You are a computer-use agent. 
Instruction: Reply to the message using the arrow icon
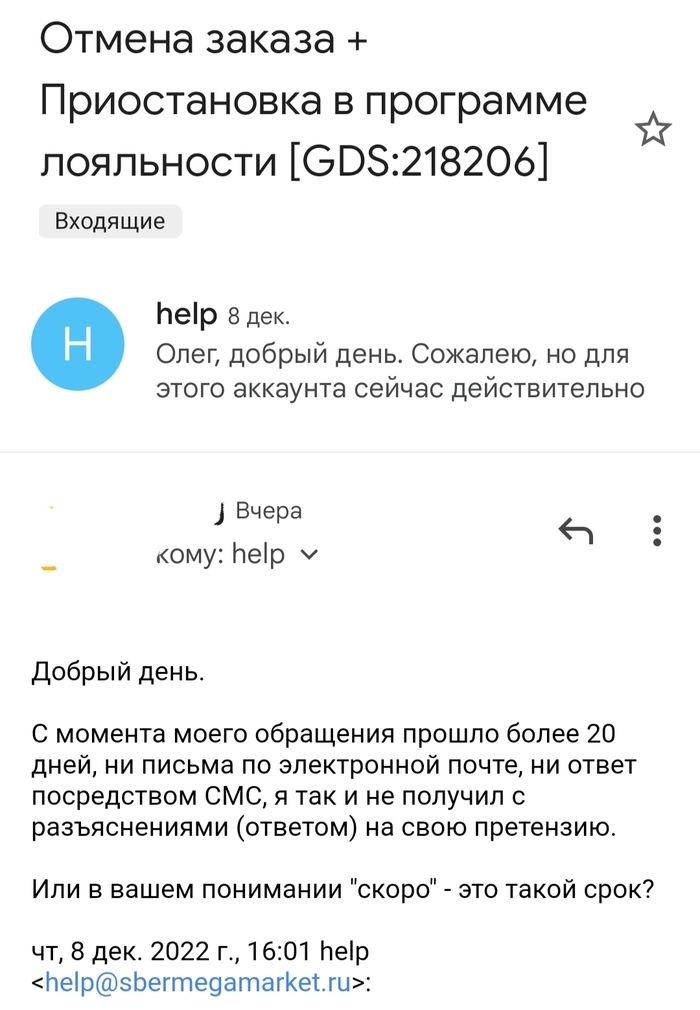[575, 531]
